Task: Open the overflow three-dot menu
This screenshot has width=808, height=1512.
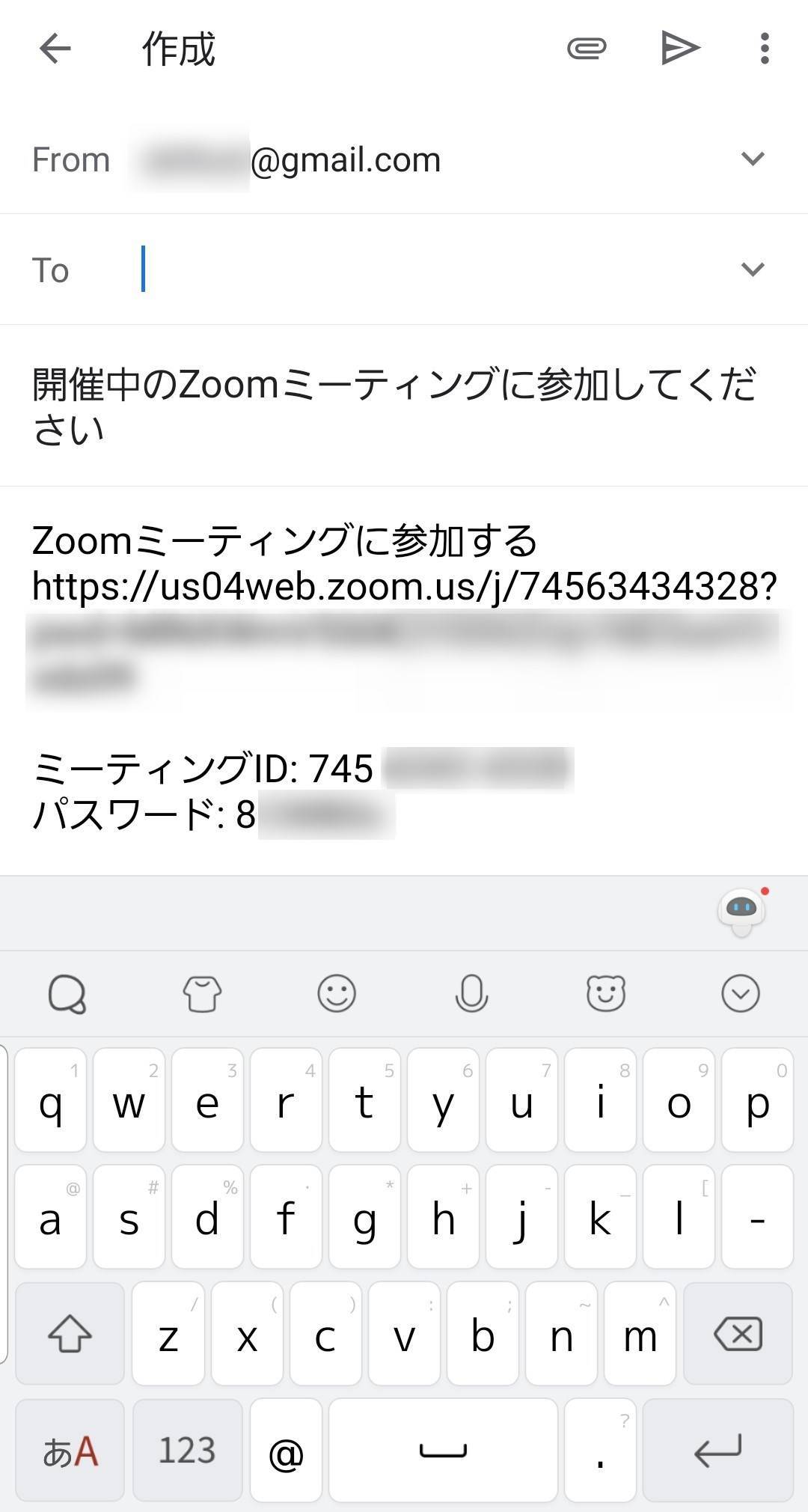Action: 763,49
